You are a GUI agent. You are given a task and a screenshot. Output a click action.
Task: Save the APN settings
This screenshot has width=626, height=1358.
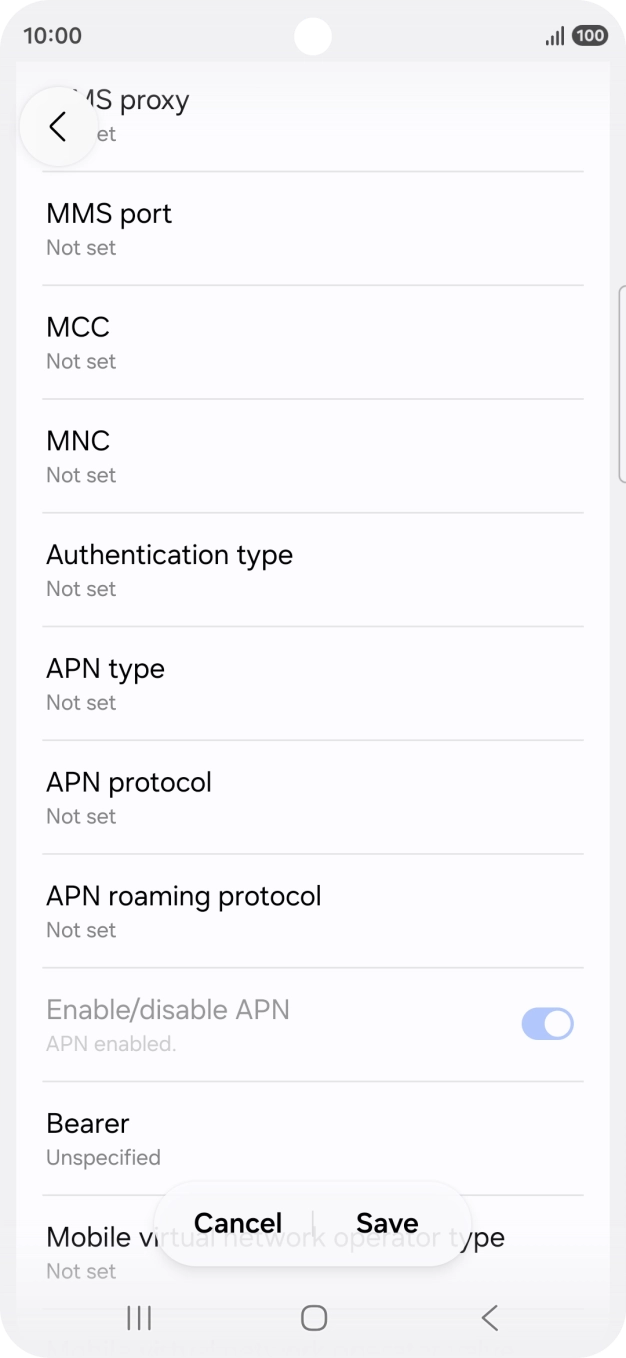[x=387, y=1223]
